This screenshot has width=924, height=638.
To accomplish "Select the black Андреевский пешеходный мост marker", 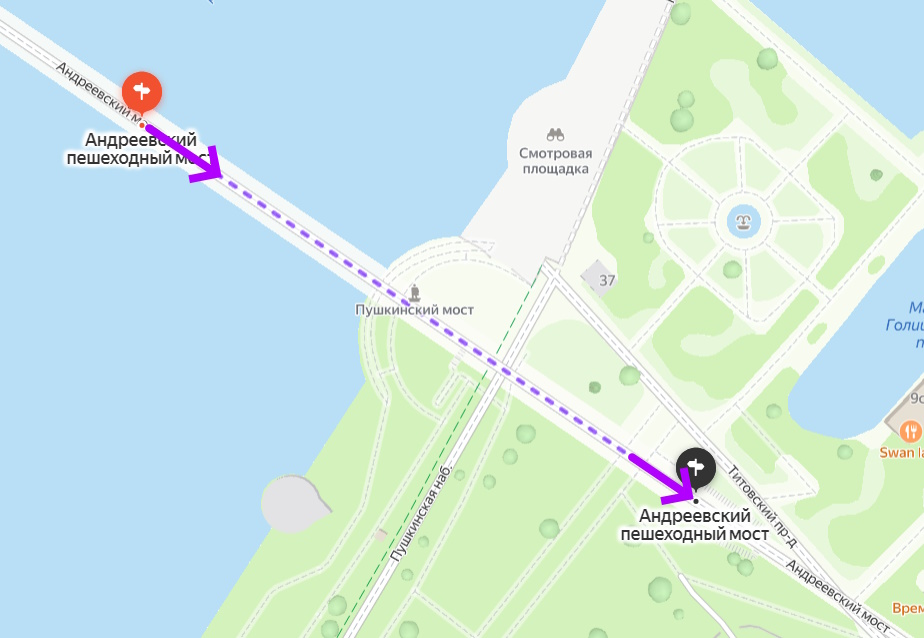I will [x=695, y=465].
